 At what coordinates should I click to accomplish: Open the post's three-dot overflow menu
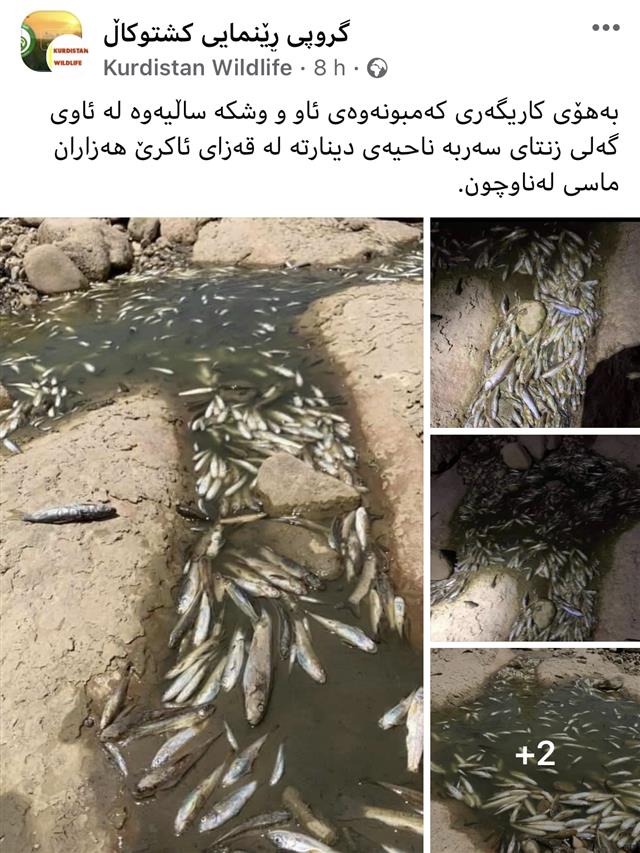605,28
